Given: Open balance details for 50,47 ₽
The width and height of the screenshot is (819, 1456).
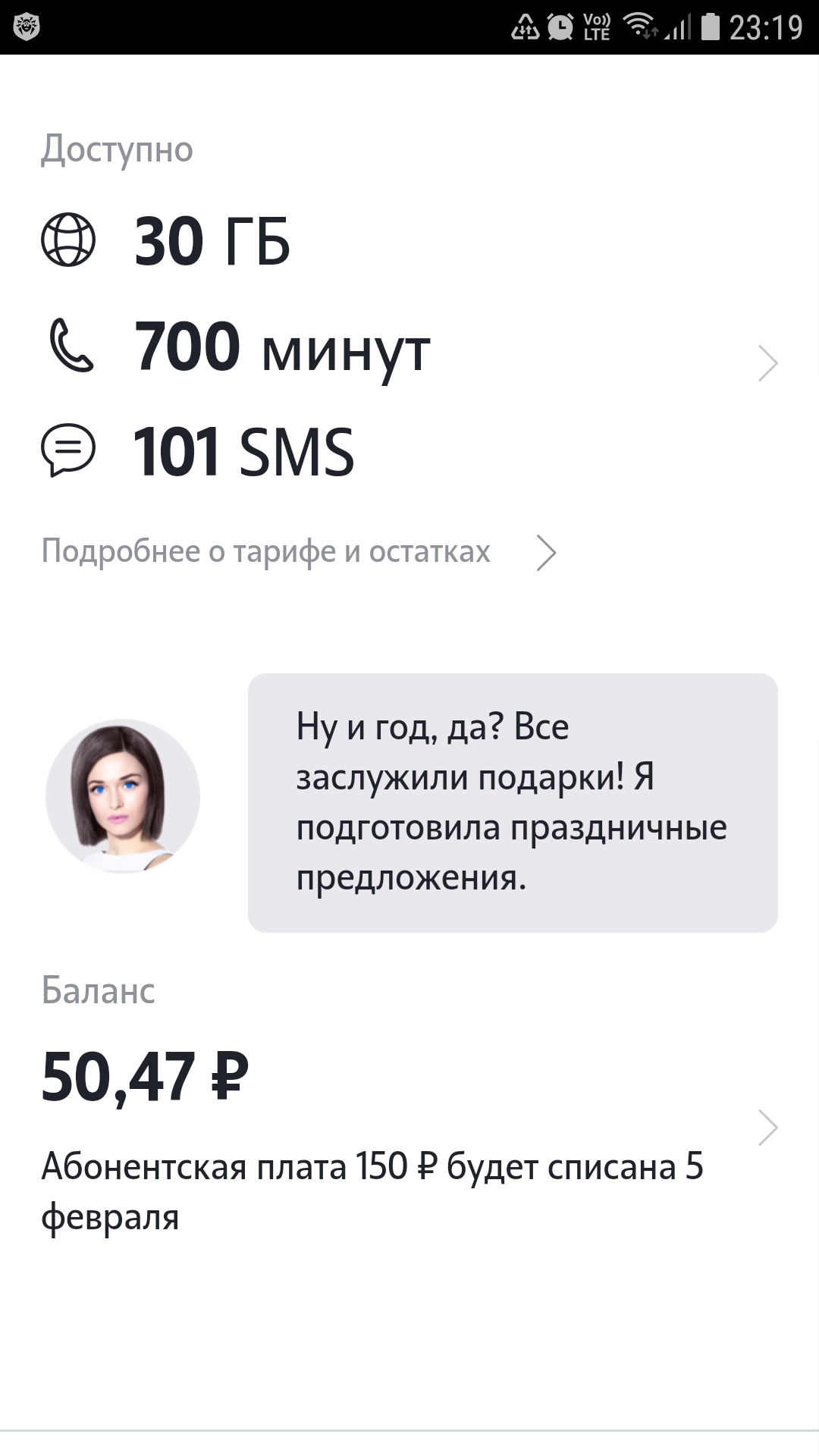Looking at the screenshot, I should coord(409,1129).
